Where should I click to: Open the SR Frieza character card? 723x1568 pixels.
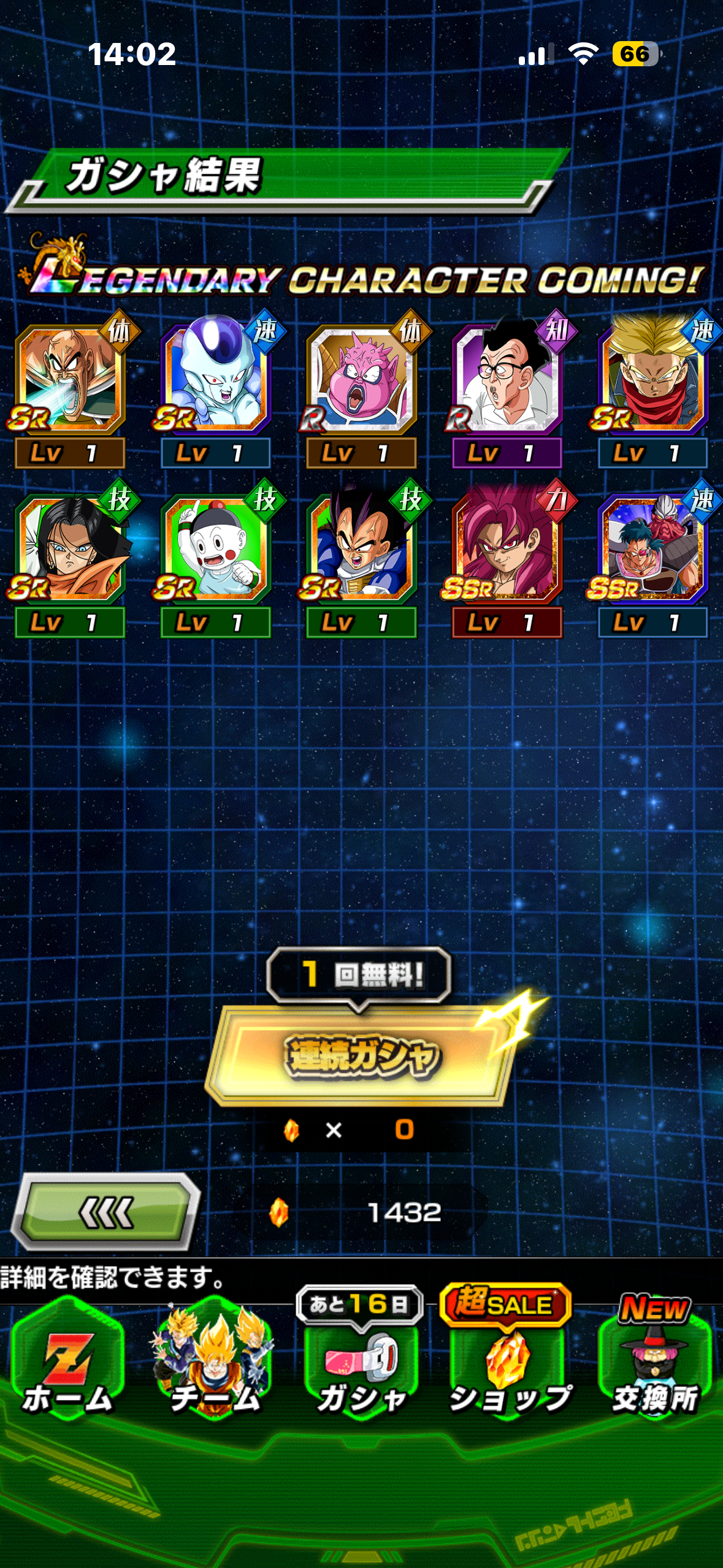tap(215, 380)
